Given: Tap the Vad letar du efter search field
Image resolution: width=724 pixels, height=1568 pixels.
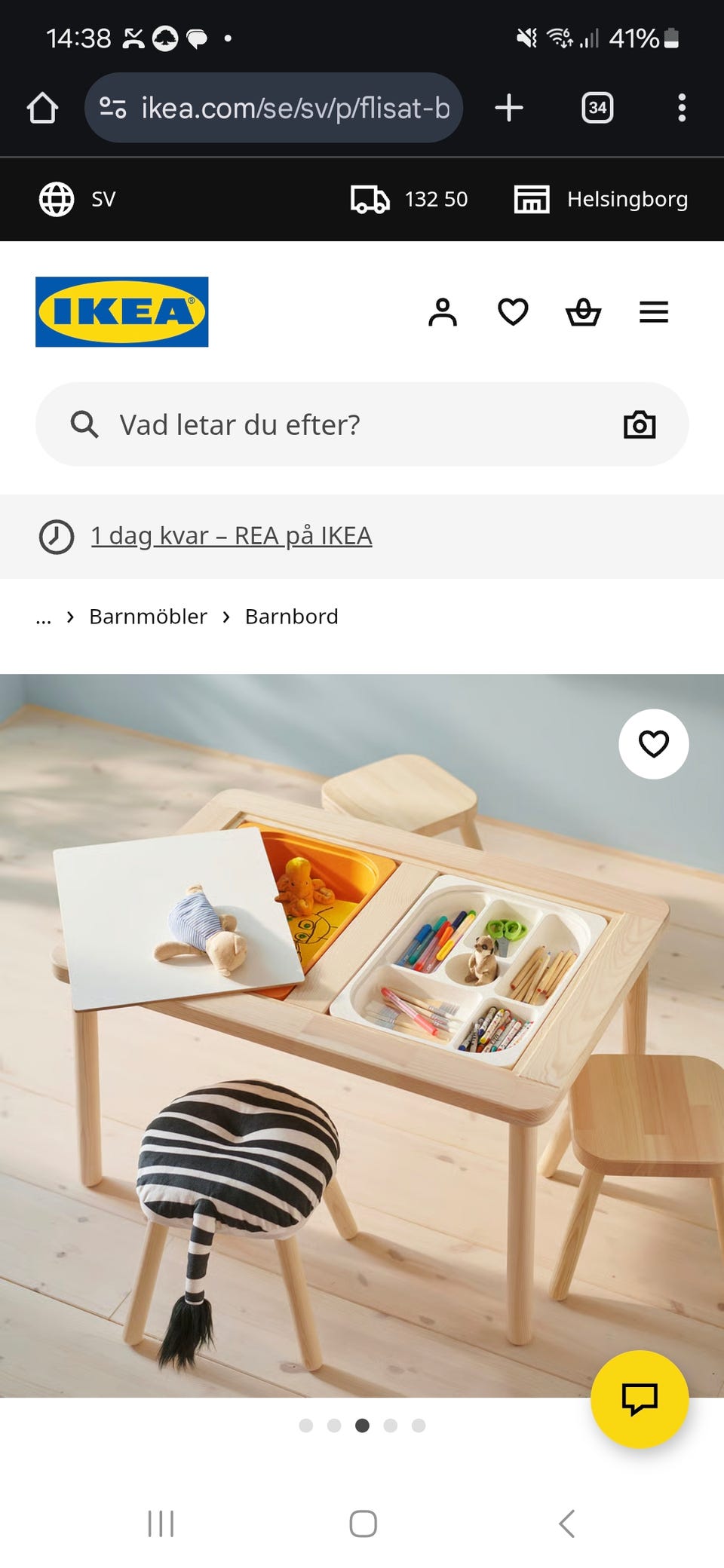Looking at the screenshot, I should click(x=302, y=424).
